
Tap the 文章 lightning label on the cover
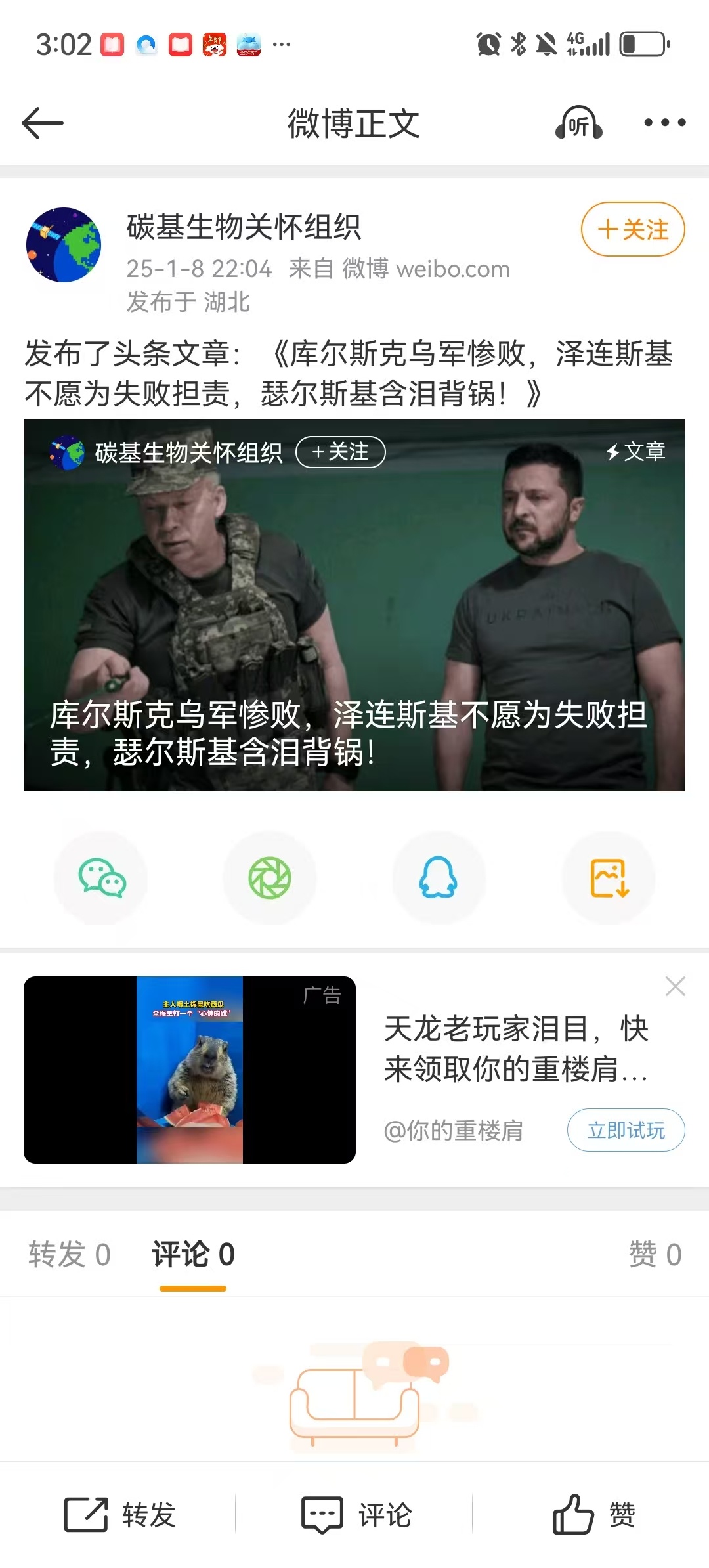pyautogui.click(x=636, y=452)
